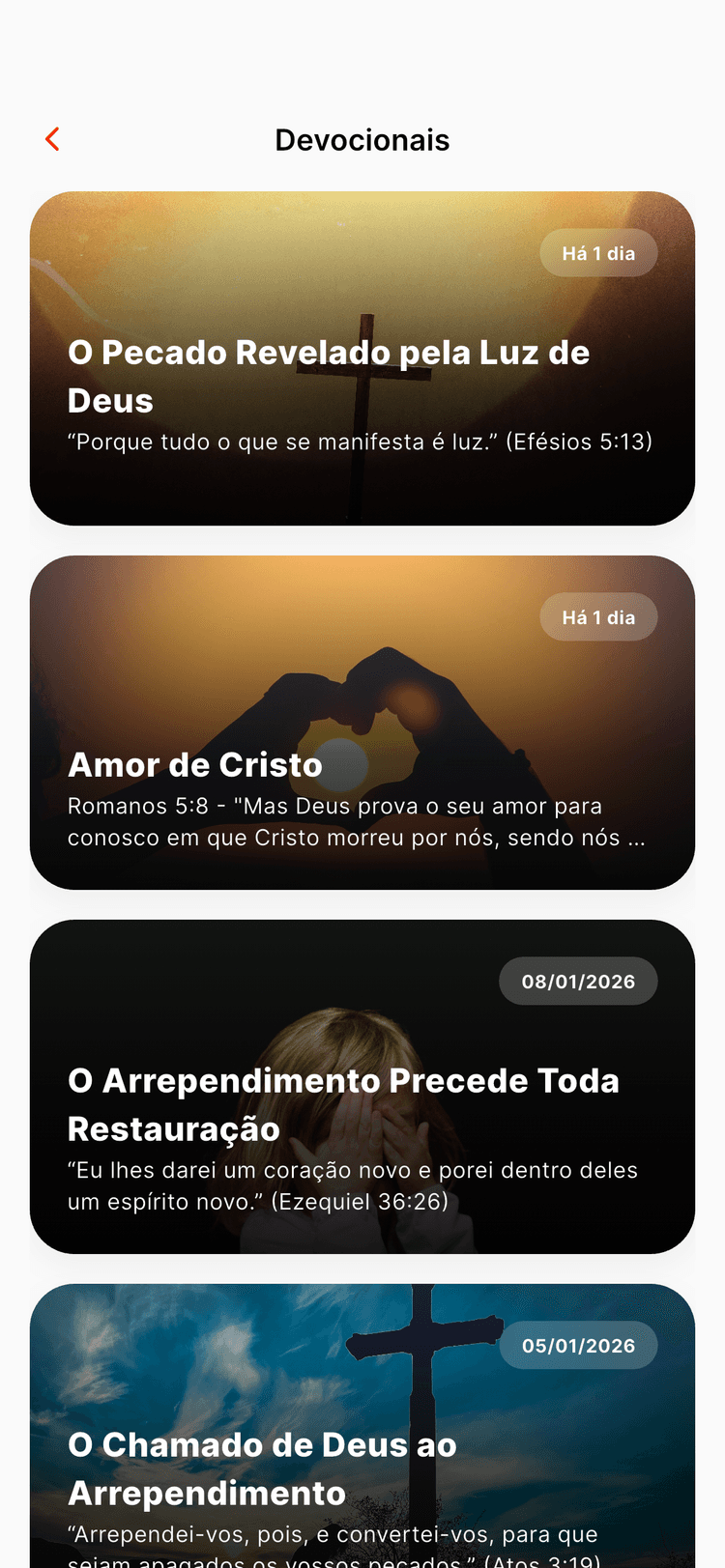Tap the Efésios 5:13 verse text
The width and height of the screenshot is (725, 1568).
pyautogui.click(x=360, y=442)
